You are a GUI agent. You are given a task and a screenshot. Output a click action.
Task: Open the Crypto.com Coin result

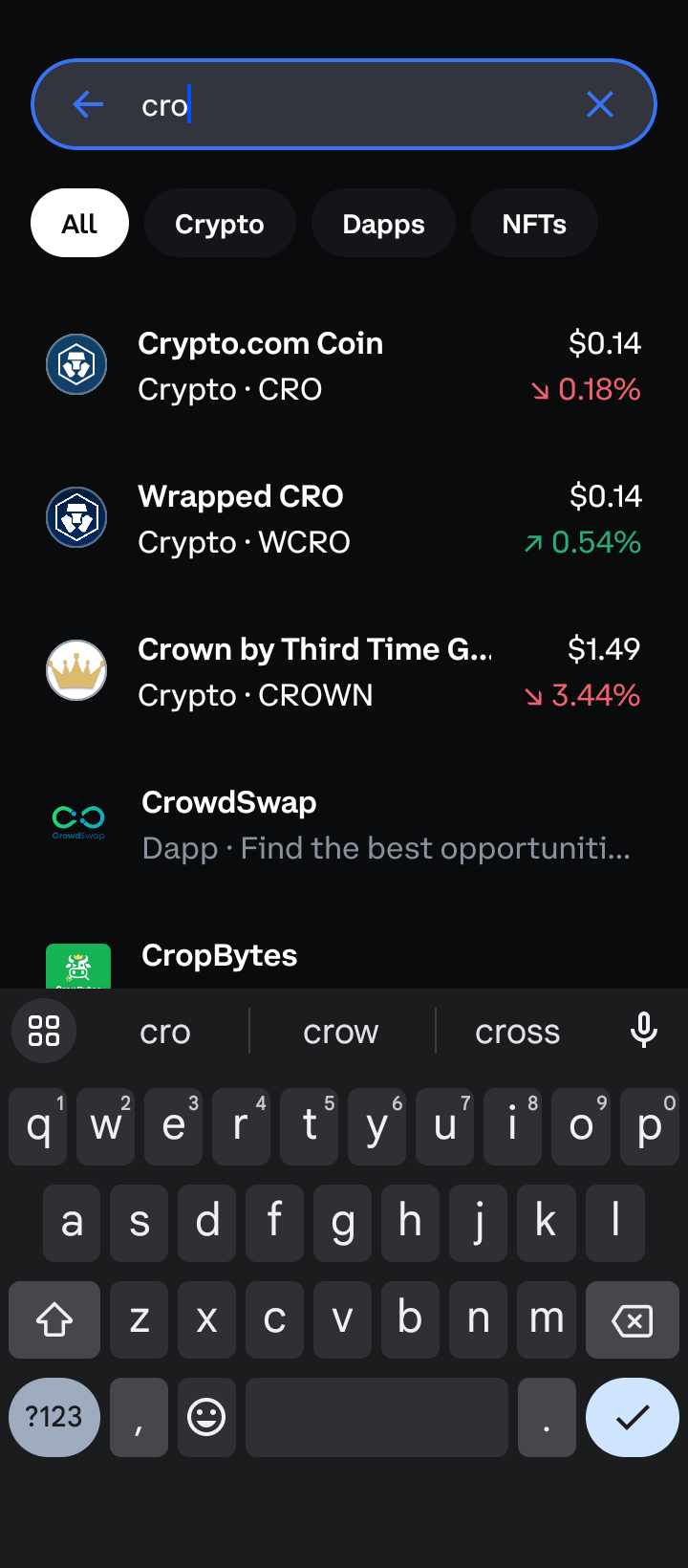click(x=344, y=365)
